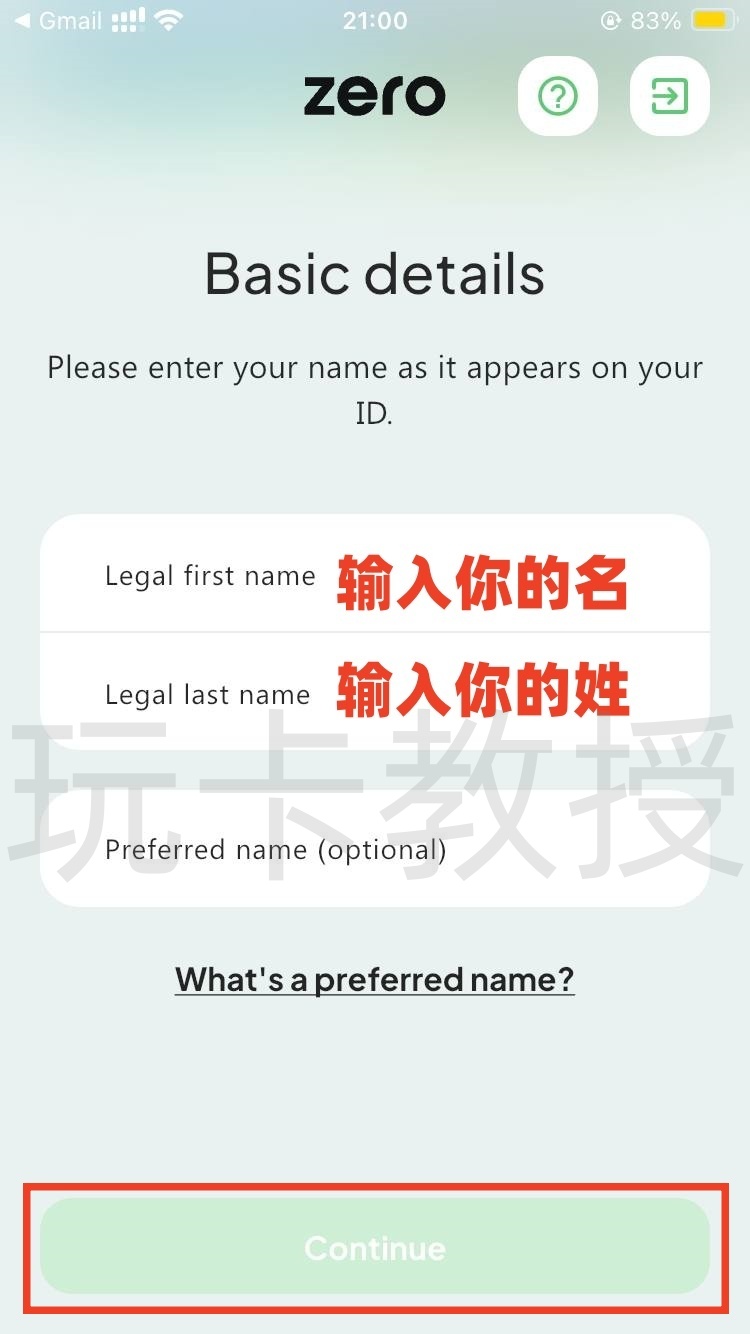Click the Basic details heading

(x=374, y=273)
